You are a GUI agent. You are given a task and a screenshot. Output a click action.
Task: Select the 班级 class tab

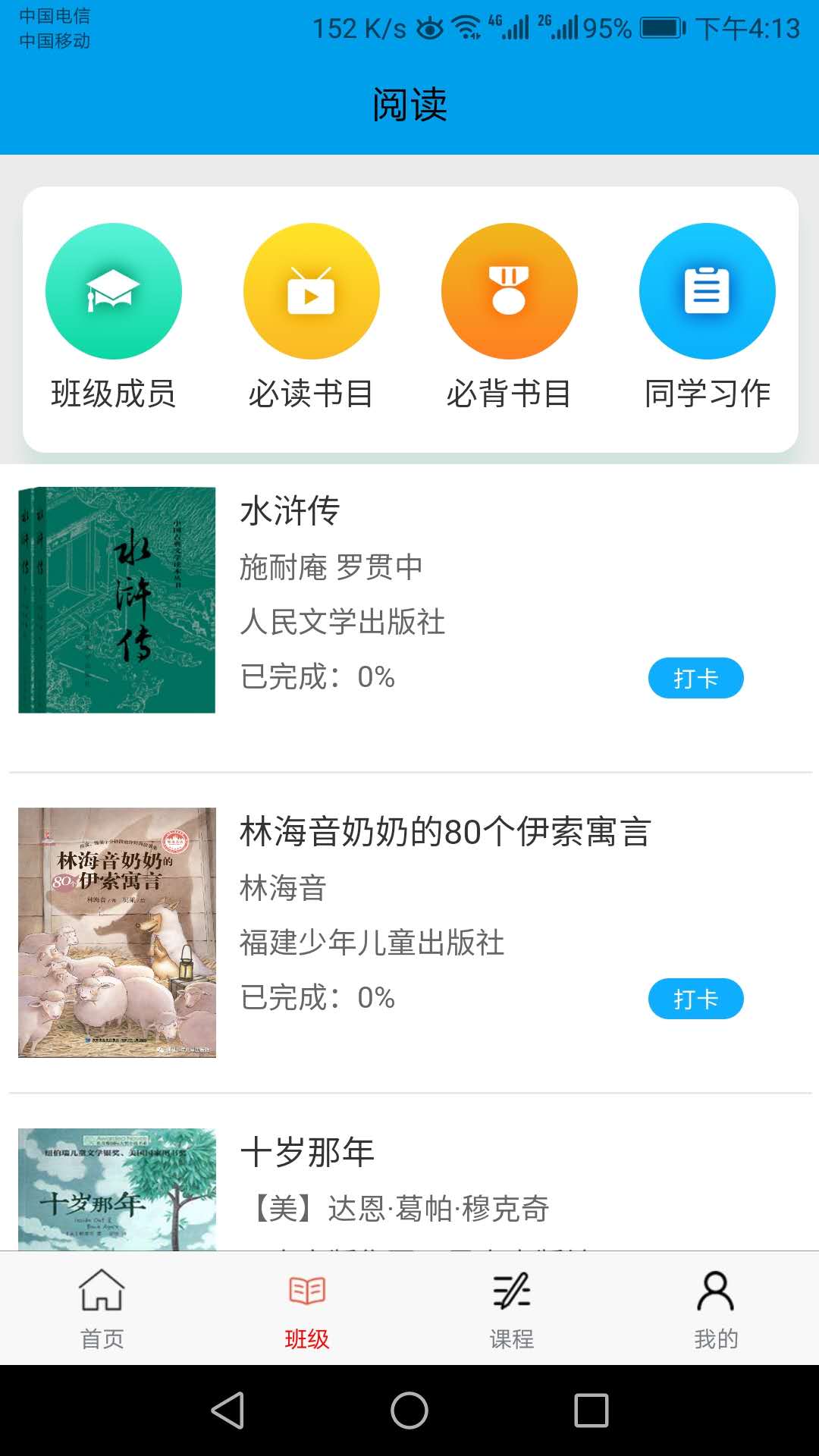coord(307,1308)
